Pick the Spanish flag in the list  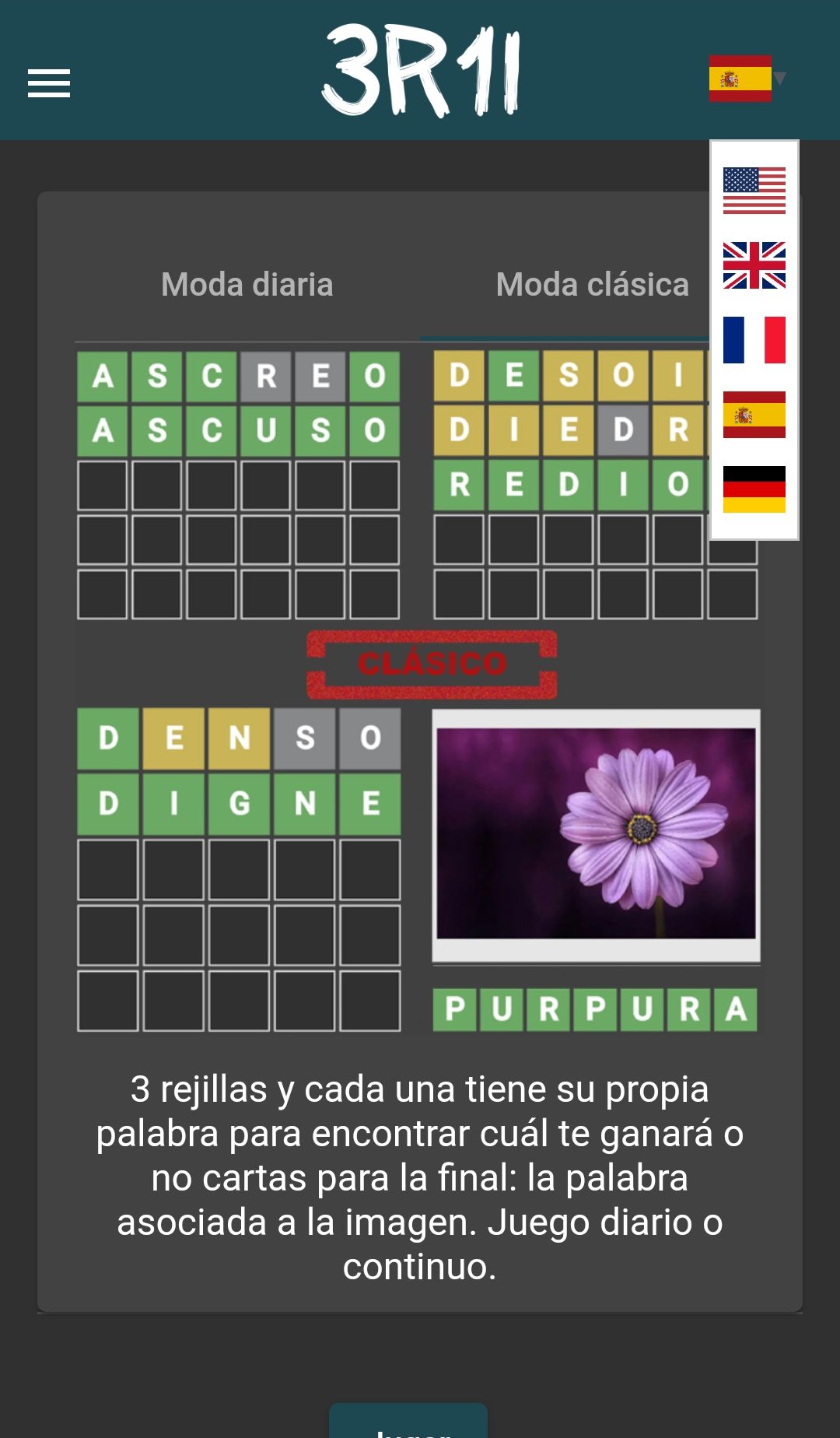tap(754, 415)
